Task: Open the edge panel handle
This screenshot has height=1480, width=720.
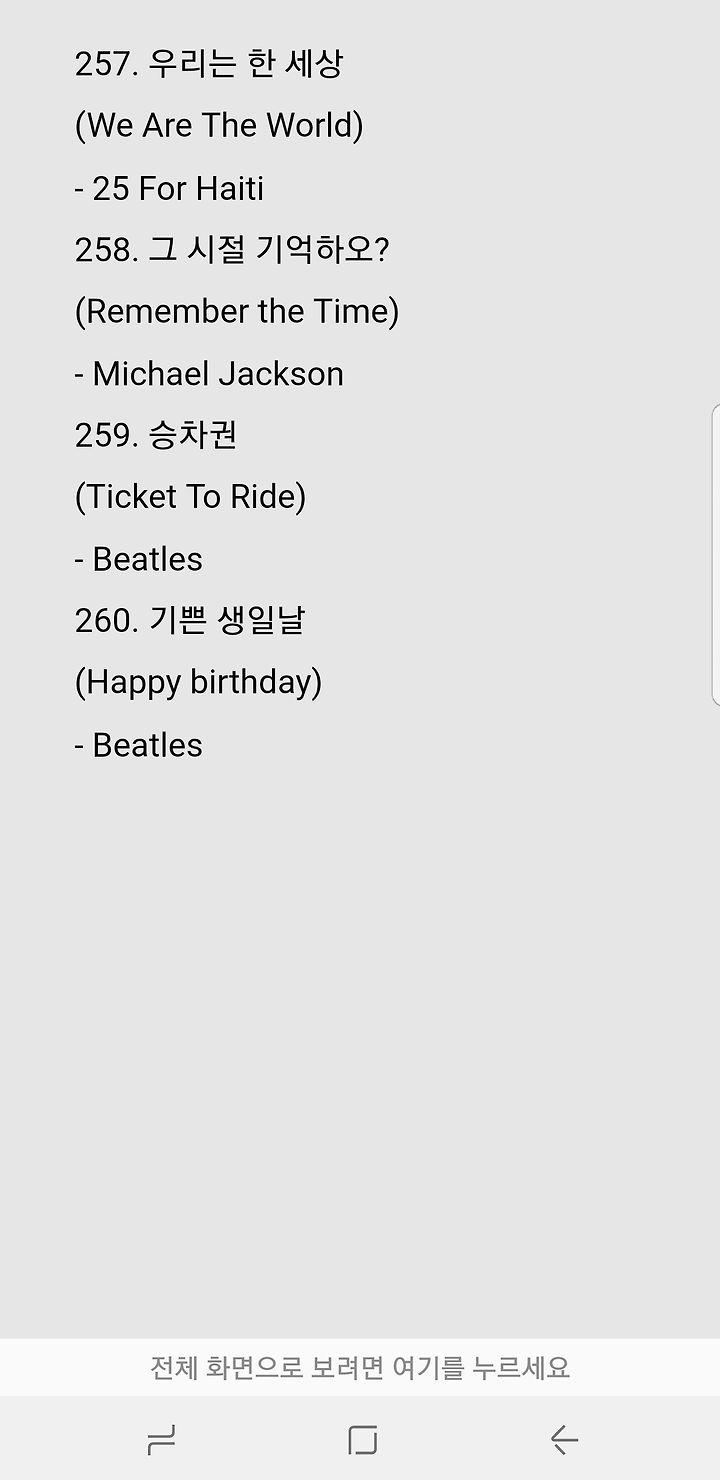Action: [x=715, y=555]
